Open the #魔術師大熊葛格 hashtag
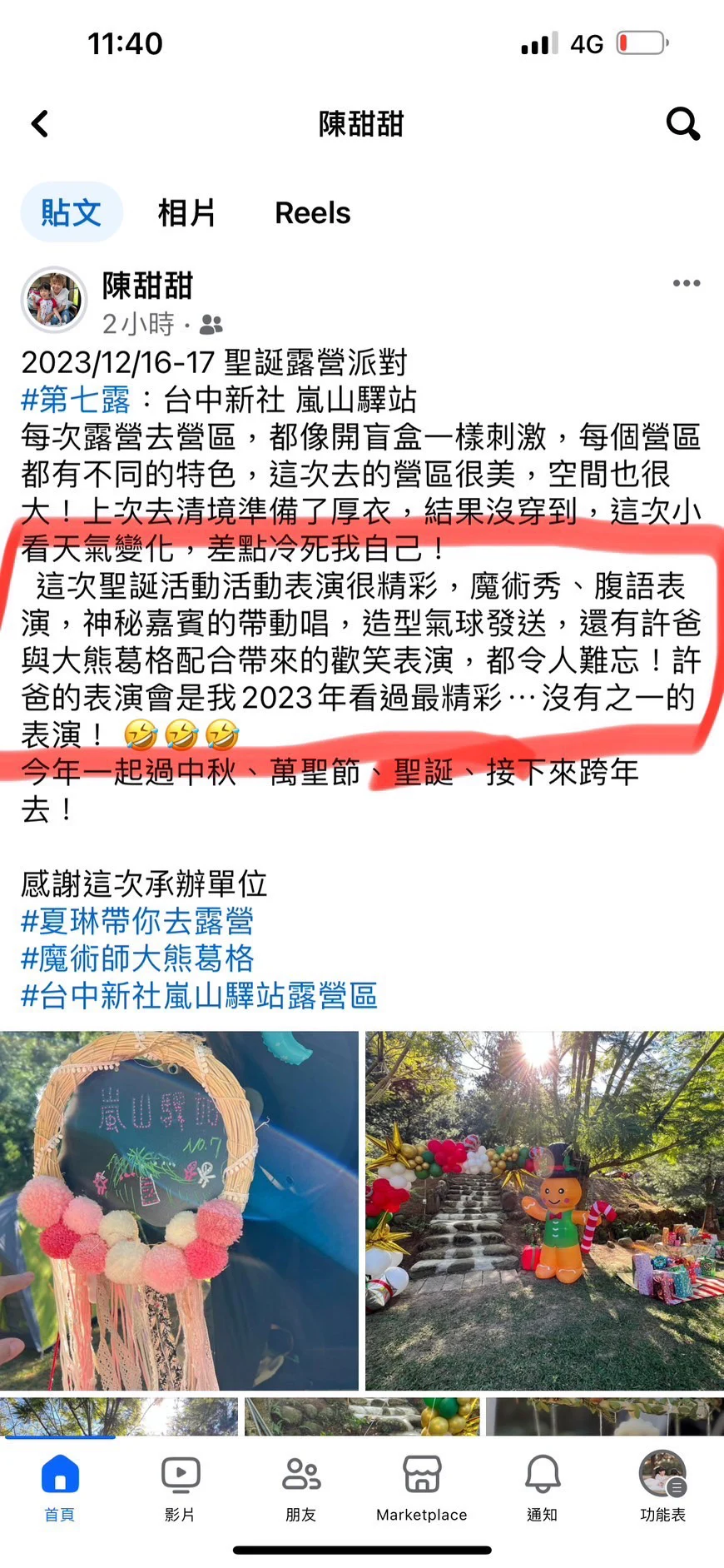 (137, 958)
